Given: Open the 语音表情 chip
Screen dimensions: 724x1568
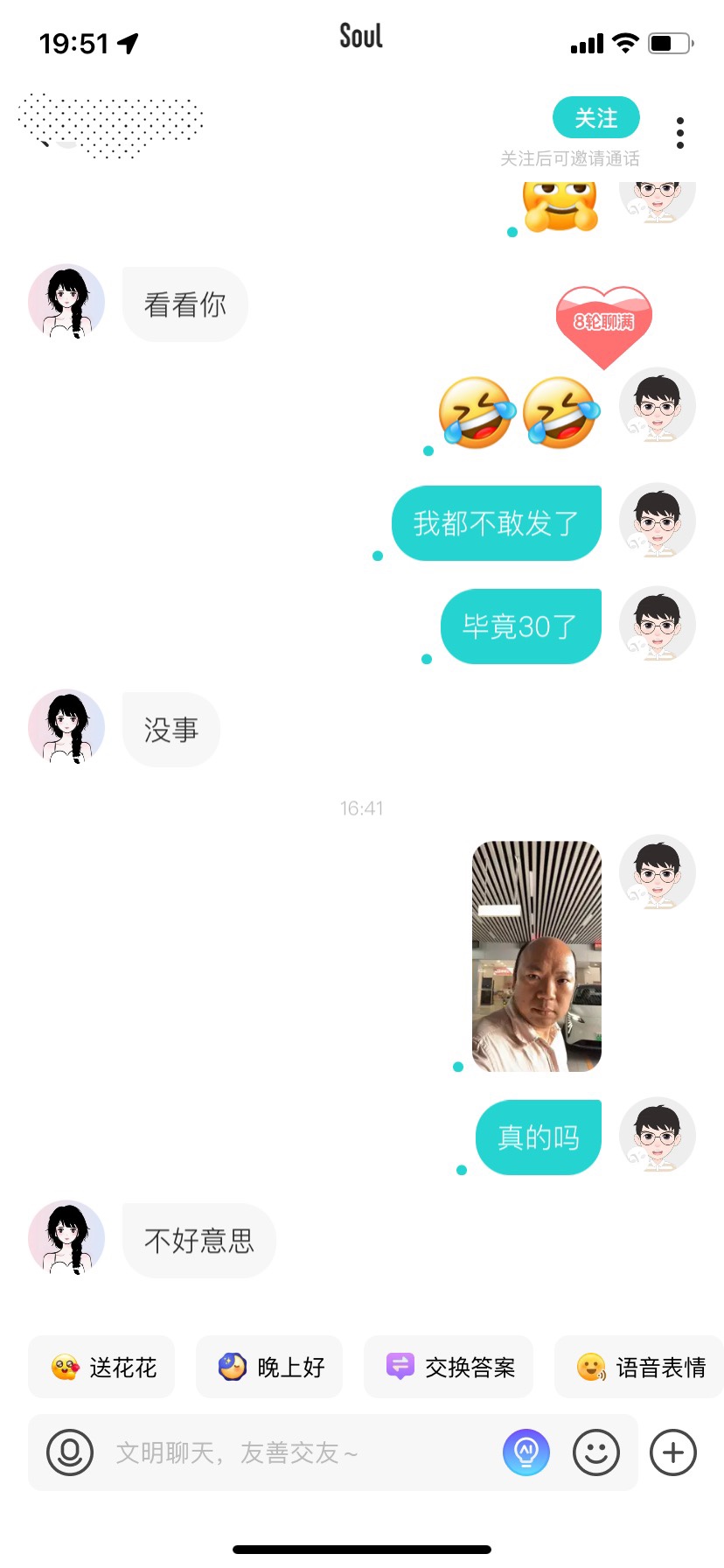Looking at the screenshot, I should point(639,1367).
